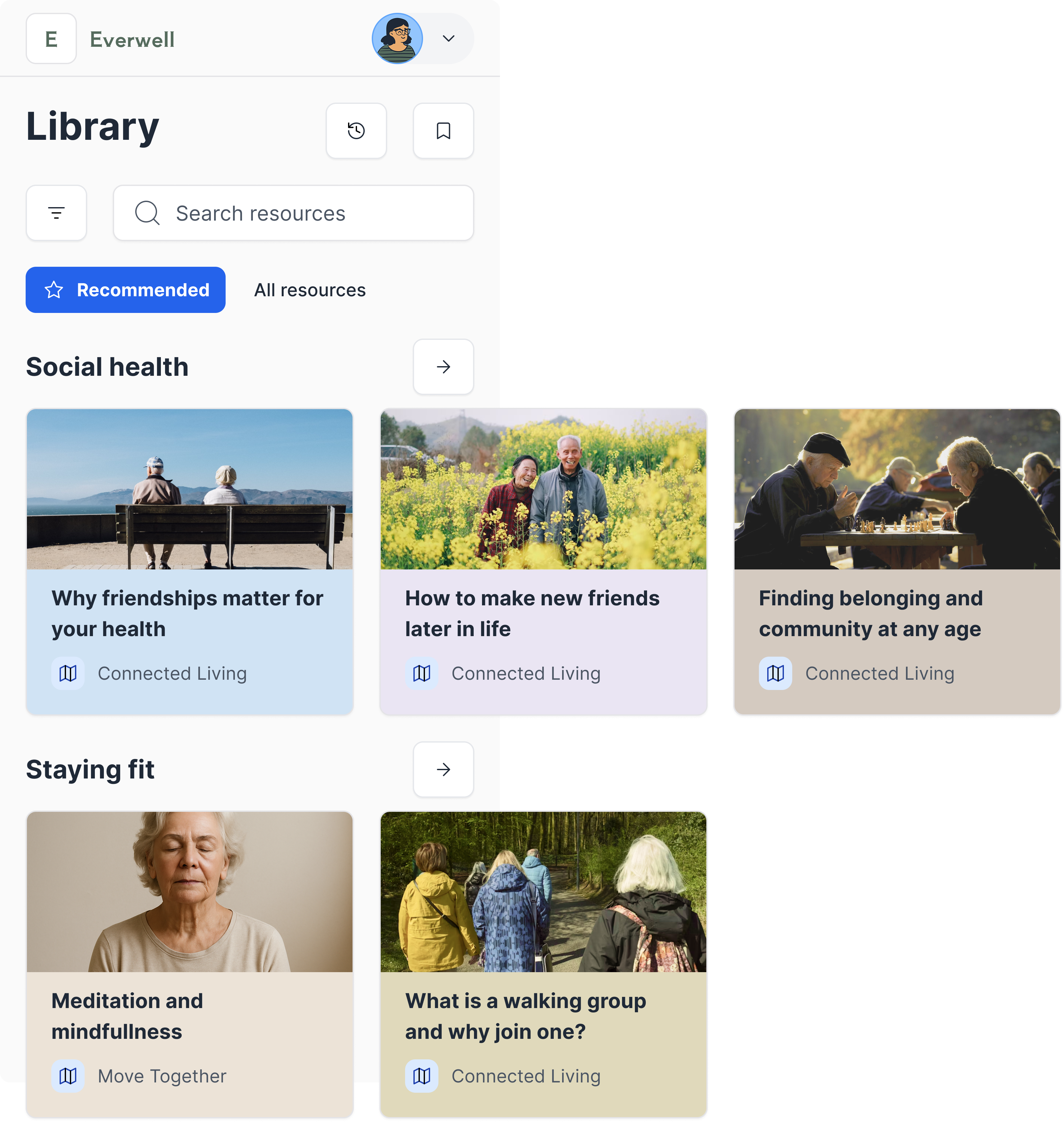Select the Everwell logo square

click(x=51, y=38)
